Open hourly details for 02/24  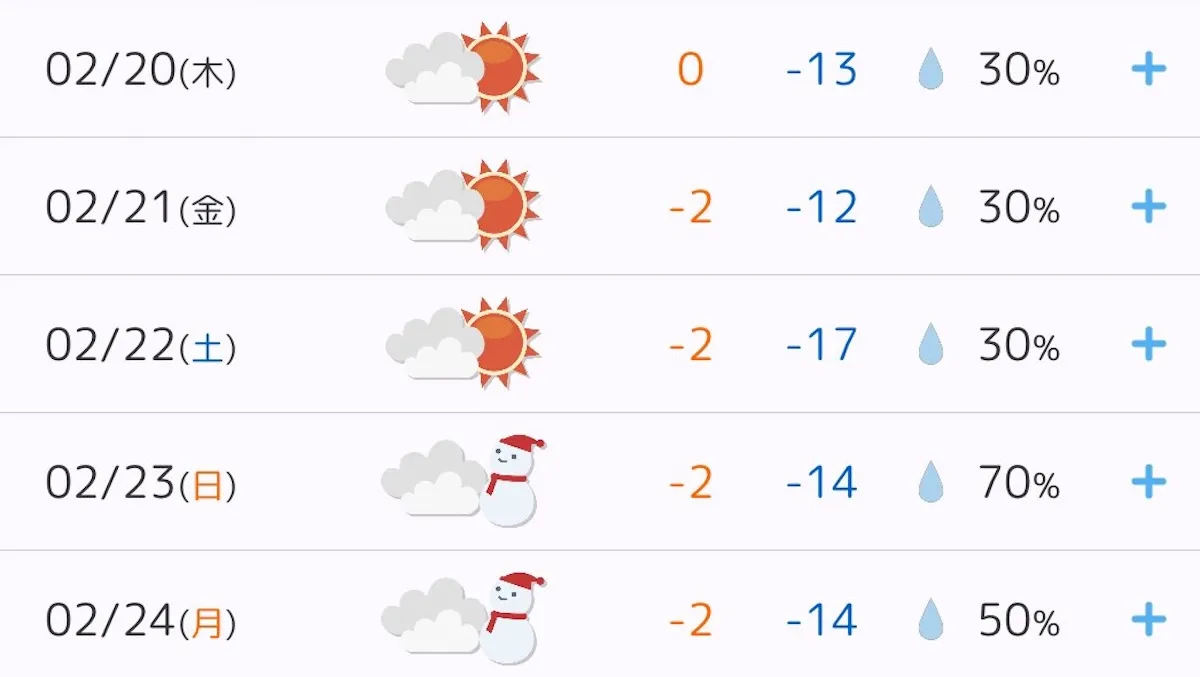[1148, 620]
